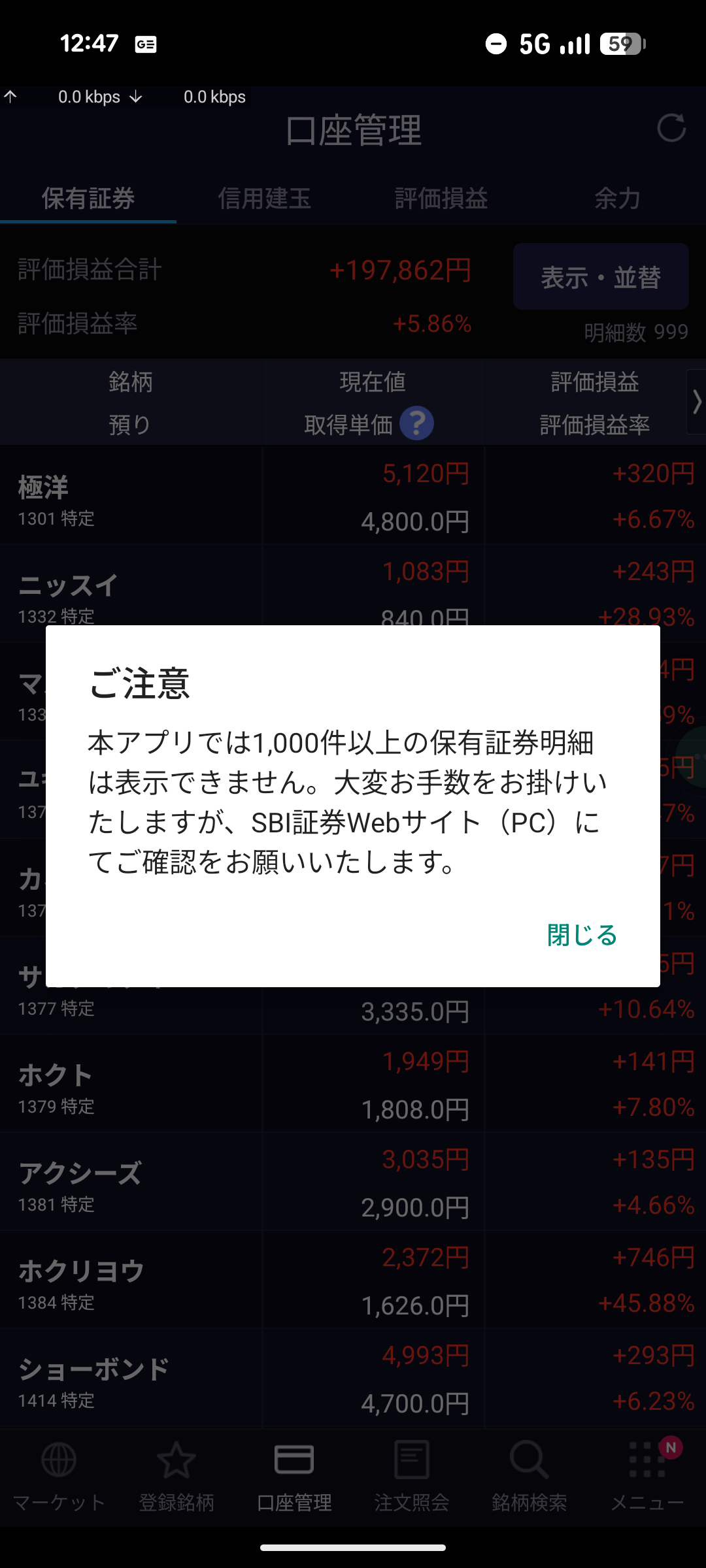View the アクシーズ 1381 holding details
The width and height of the screenshot is (706, 1568).
(x=353, y=1181)
